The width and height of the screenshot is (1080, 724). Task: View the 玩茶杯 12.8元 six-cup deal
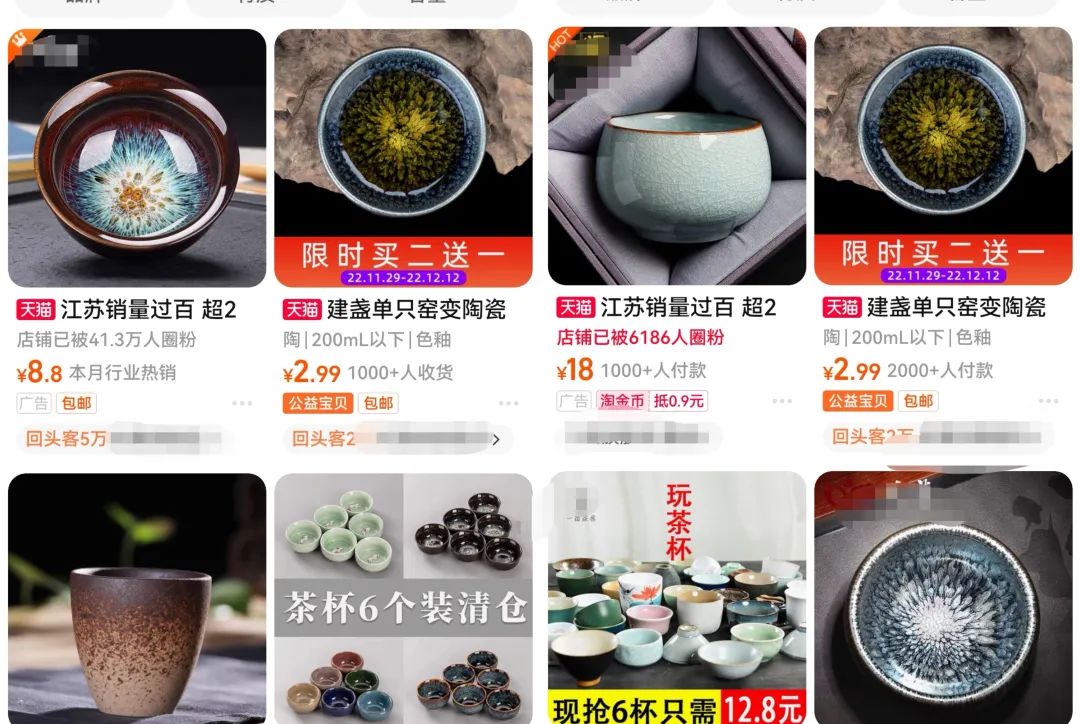[x=677, y=598]
